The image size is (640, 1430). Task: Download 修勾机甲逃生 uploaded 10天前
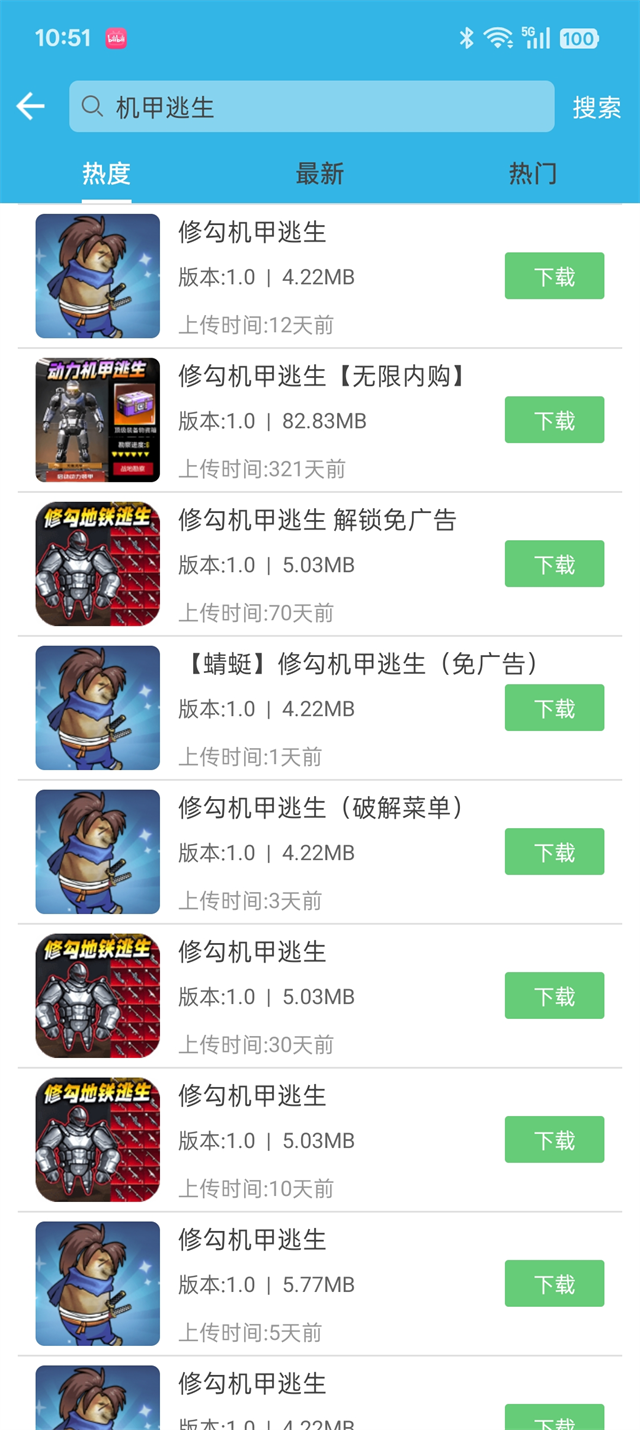pos(554,1140)
